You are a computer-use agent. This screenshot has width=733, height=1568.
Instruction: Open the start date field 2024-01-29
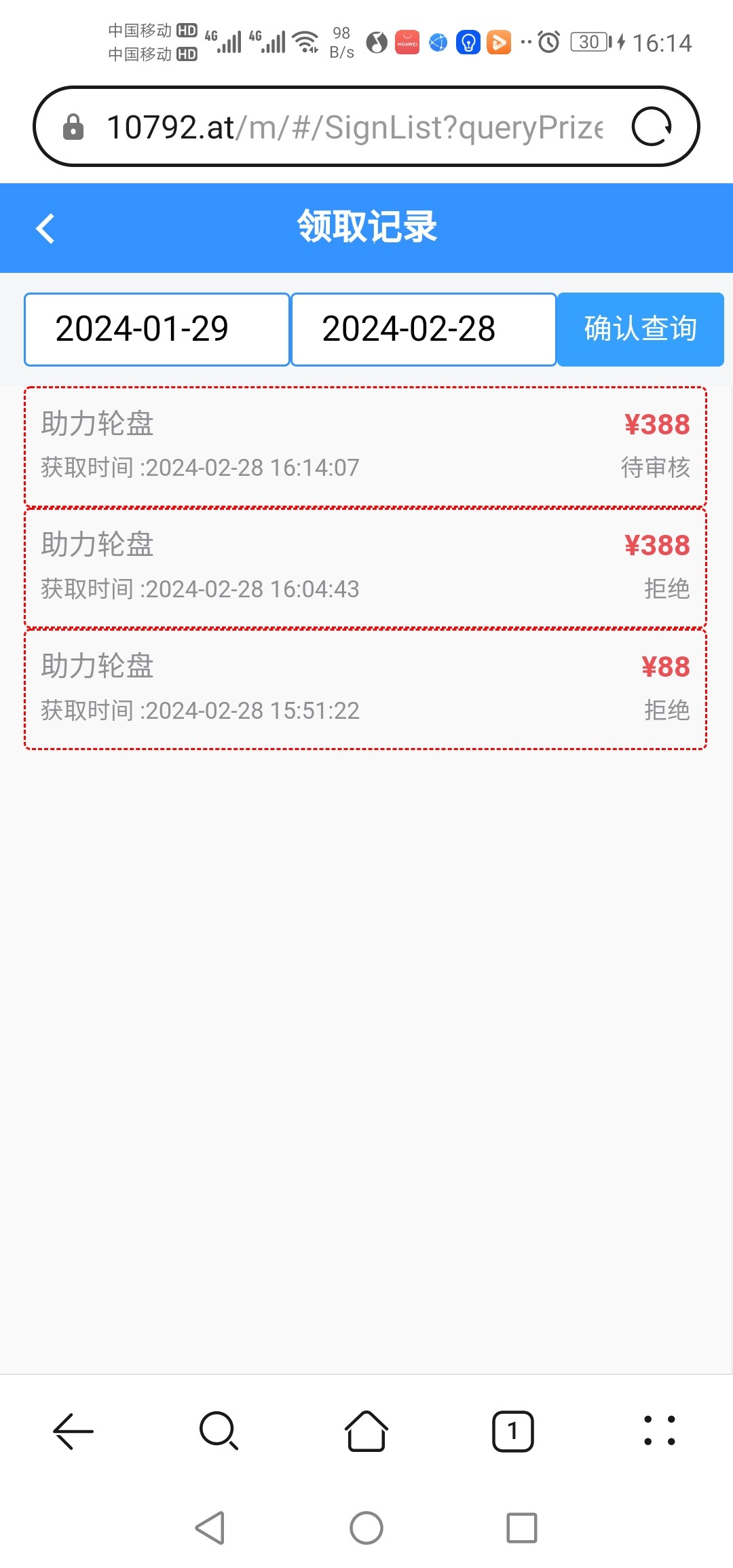click(157, 329)
